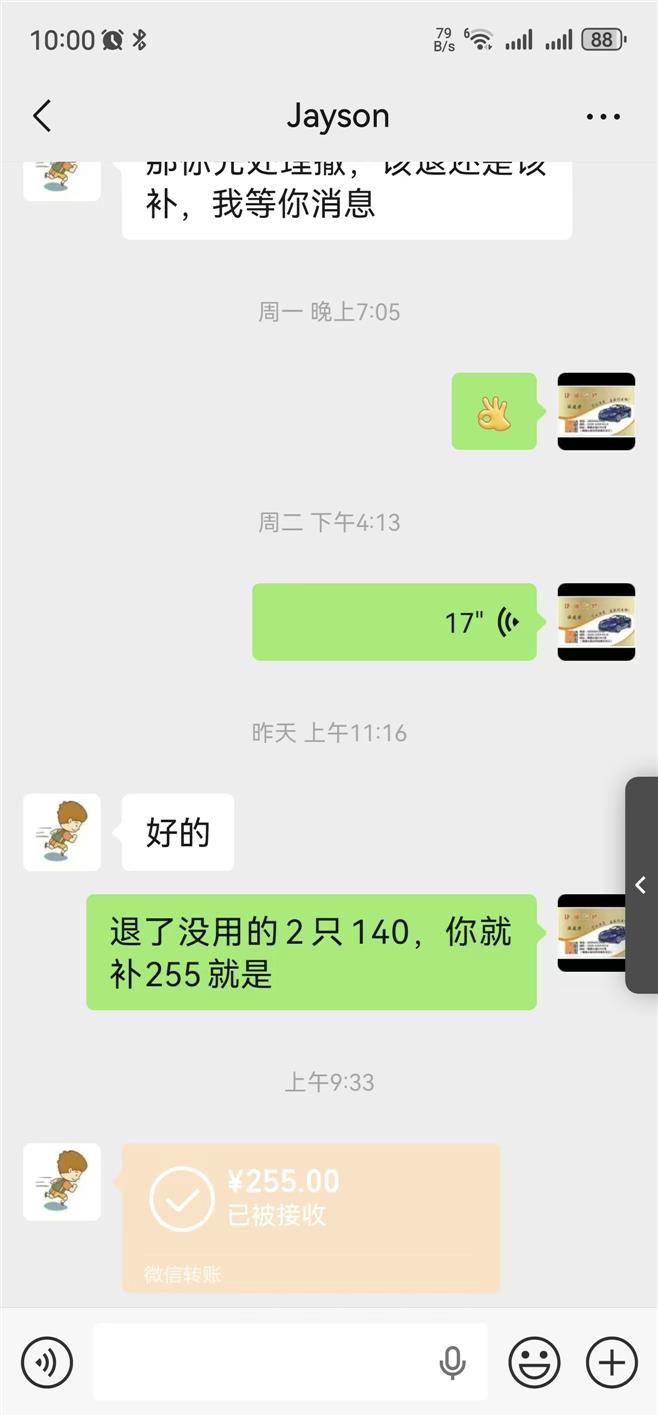Open Jayson's avatar beside 好的
The width and height of the screenshot is (658, 1416).
(x=62, y=832)
